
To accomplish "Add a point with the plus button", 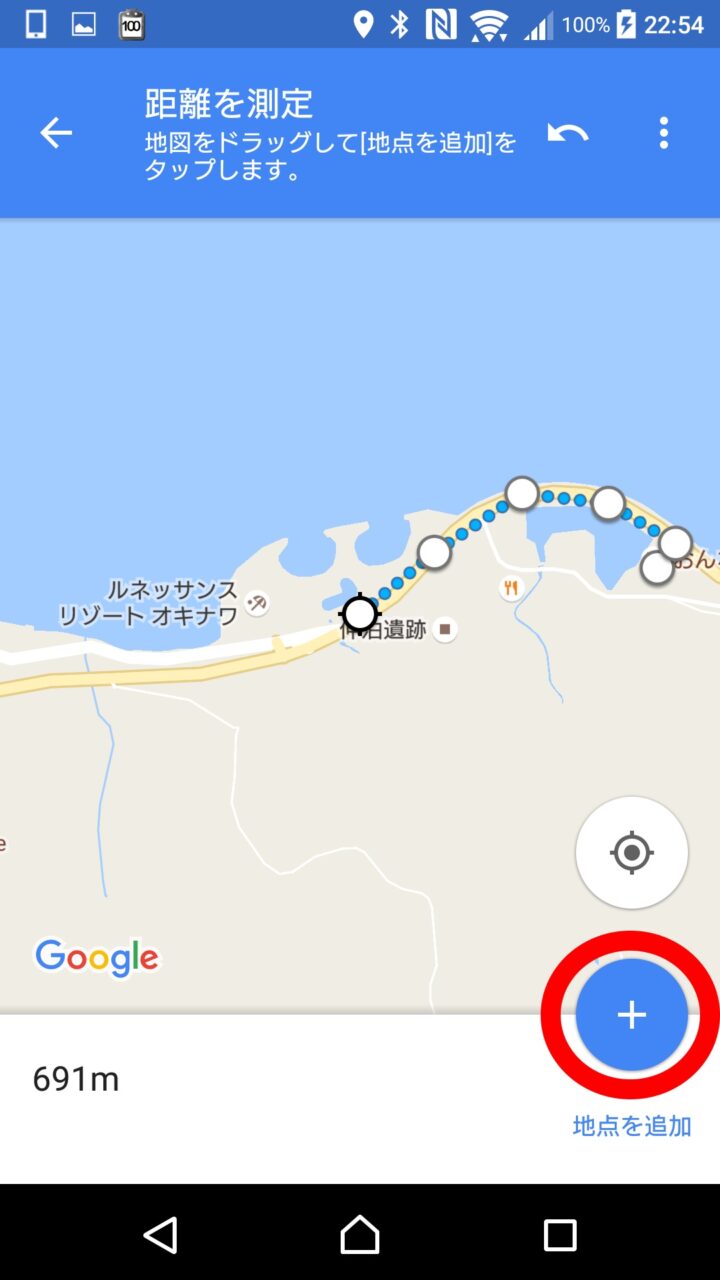I will click(x=631, y=1015).
